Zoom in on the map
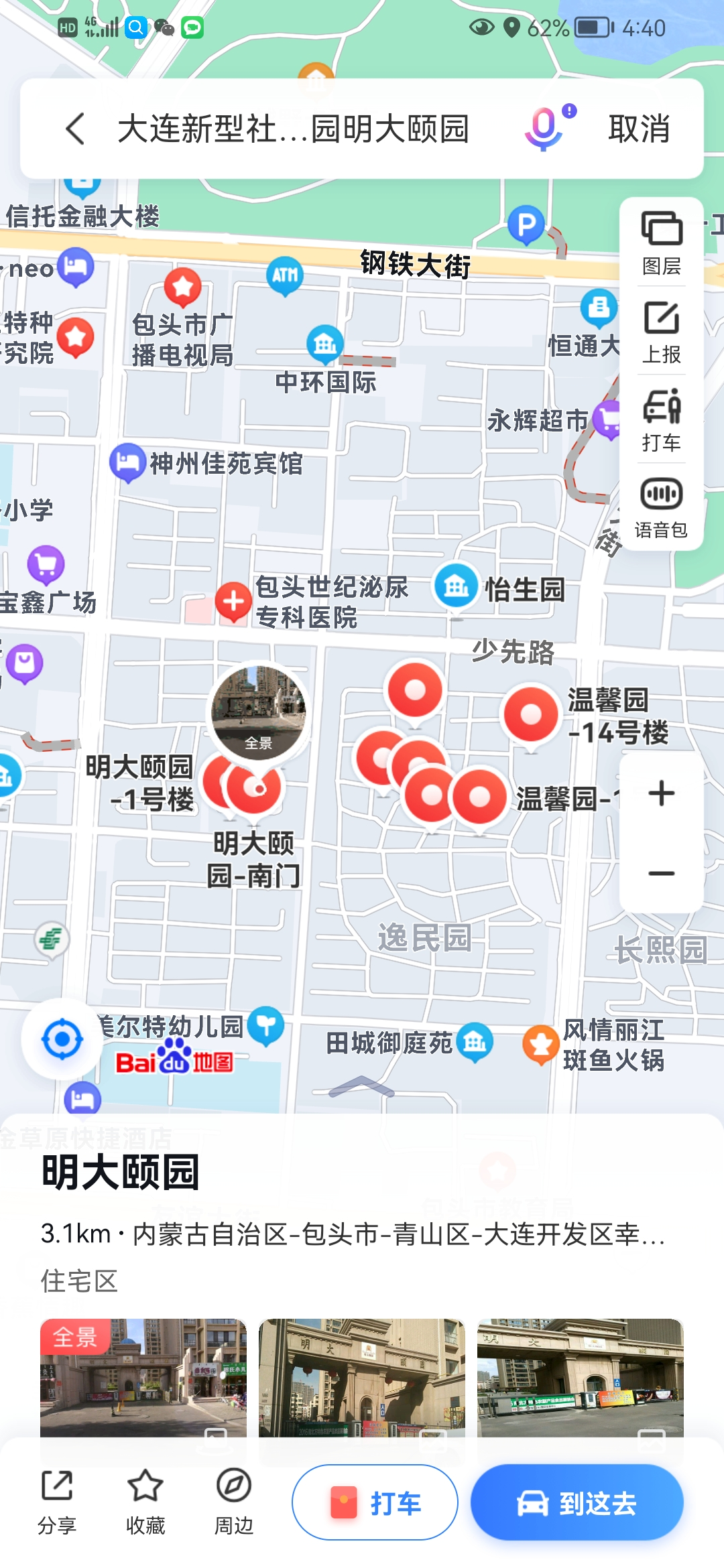The image size is (724, 1568). [662, 793]
